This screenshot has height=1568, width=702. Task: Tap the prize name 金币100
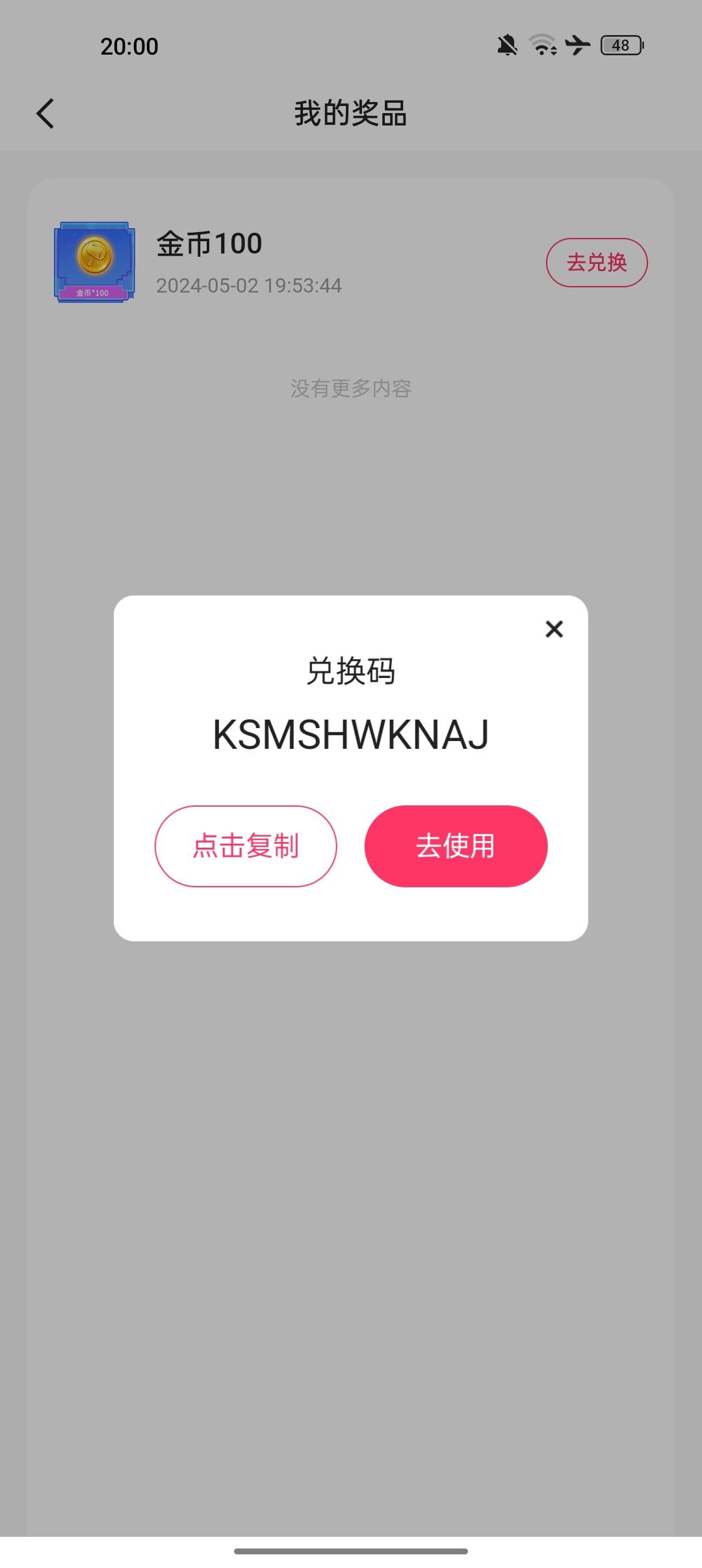point(208,242)
